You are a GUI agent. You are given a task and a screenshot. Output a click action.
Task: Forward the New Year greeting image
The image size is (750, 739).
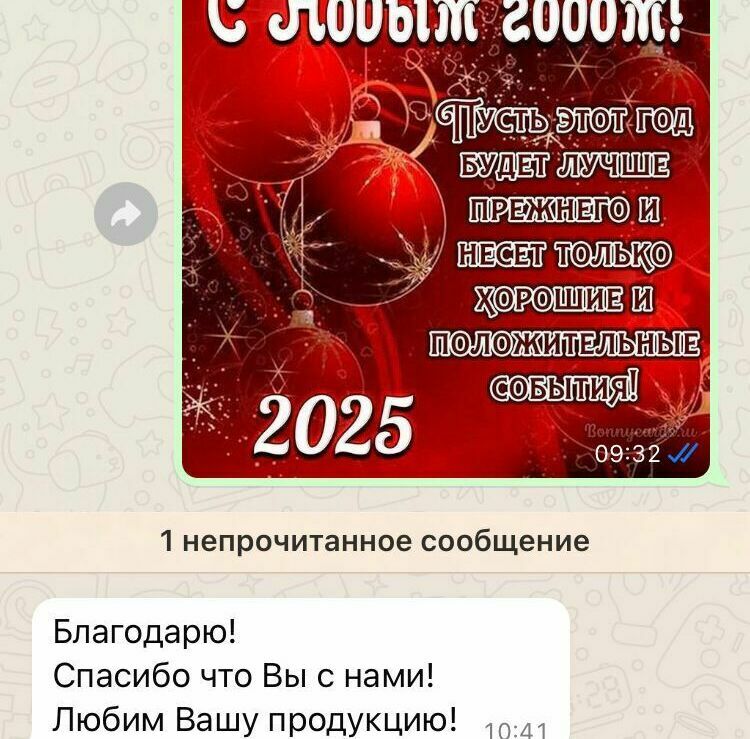(x=126, y=214)
